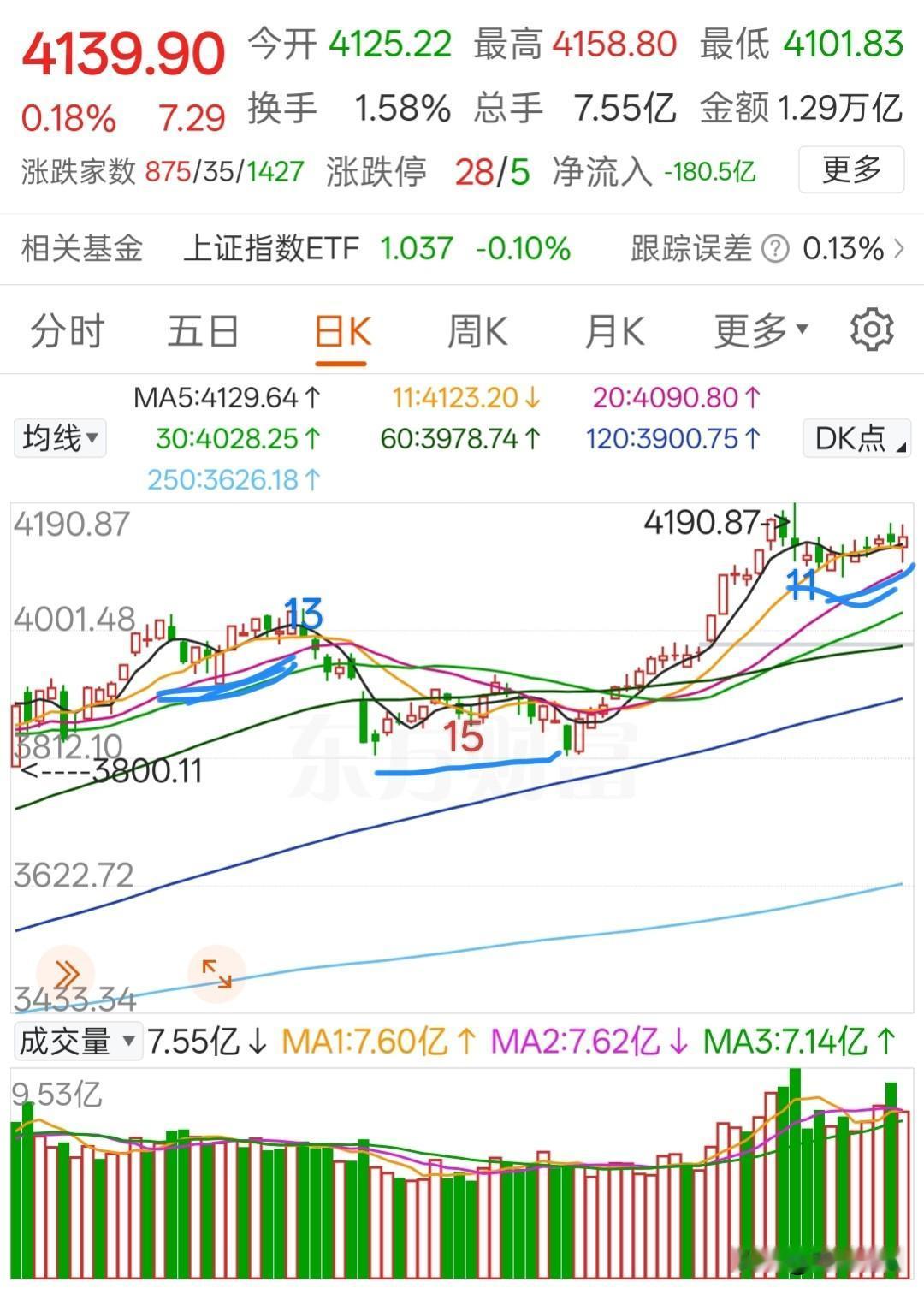Click the double-arrow expand icon on the chart

click(64, 971)
